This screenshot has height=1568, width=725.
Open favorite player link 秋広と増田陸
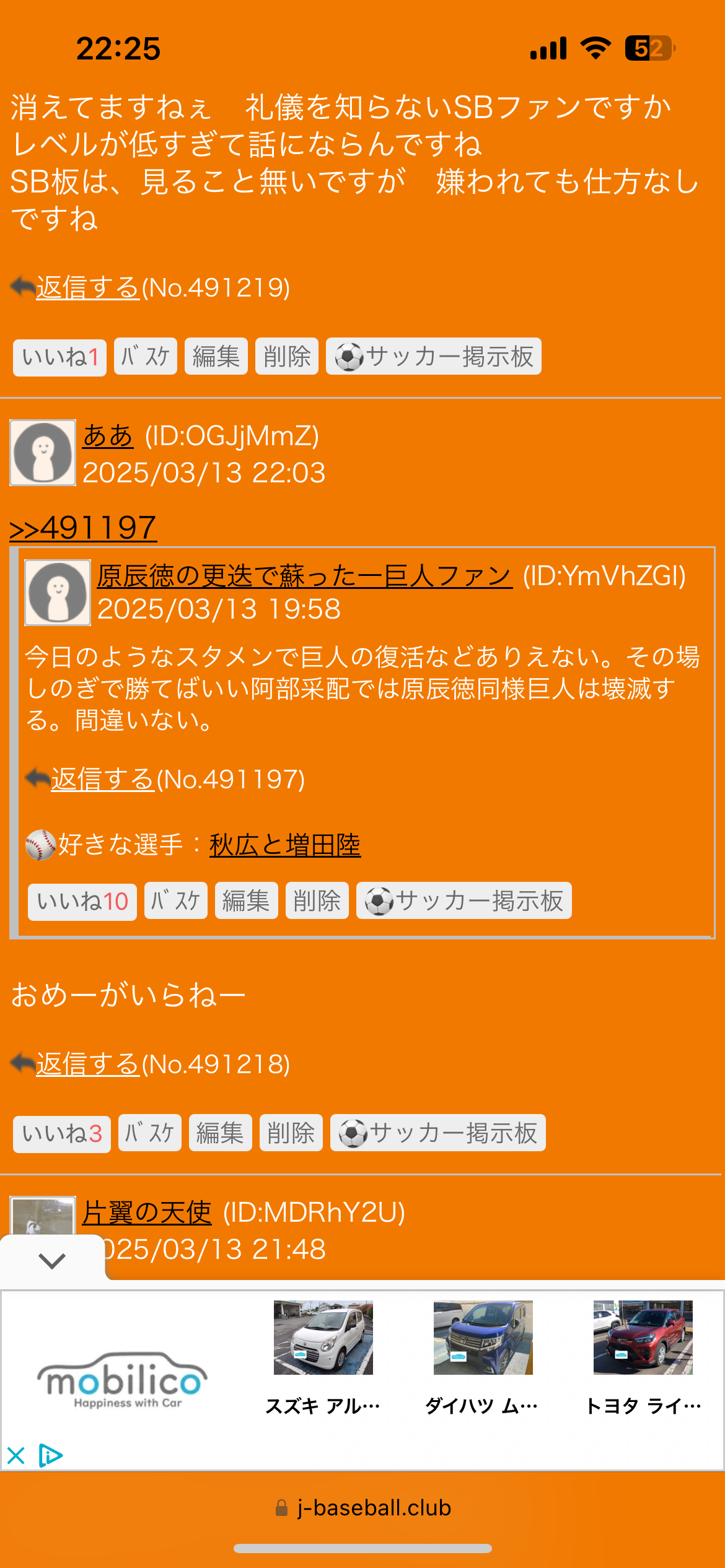pos(284,845)
